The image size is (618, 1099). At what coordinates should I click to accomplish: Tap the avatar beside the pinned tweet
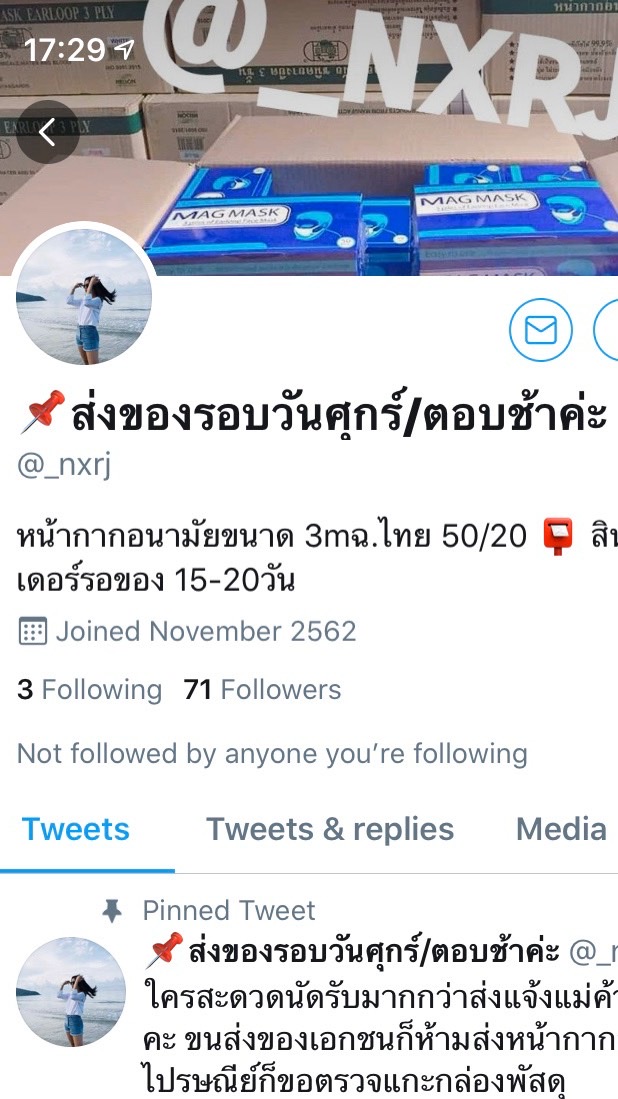pyautogui.click(x=71, y=992)
